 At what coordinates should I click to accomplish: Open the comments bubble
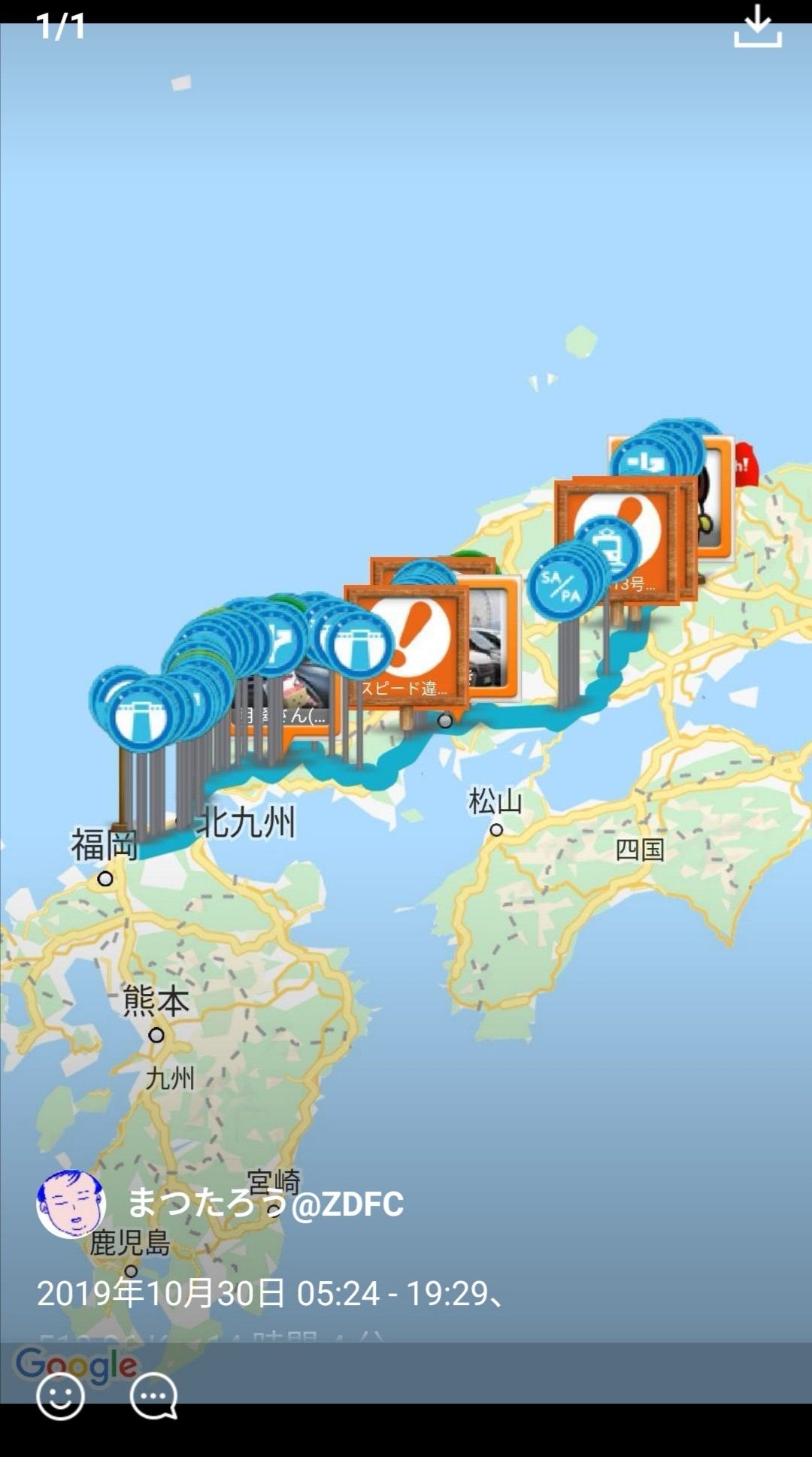tap(153, 1396)
